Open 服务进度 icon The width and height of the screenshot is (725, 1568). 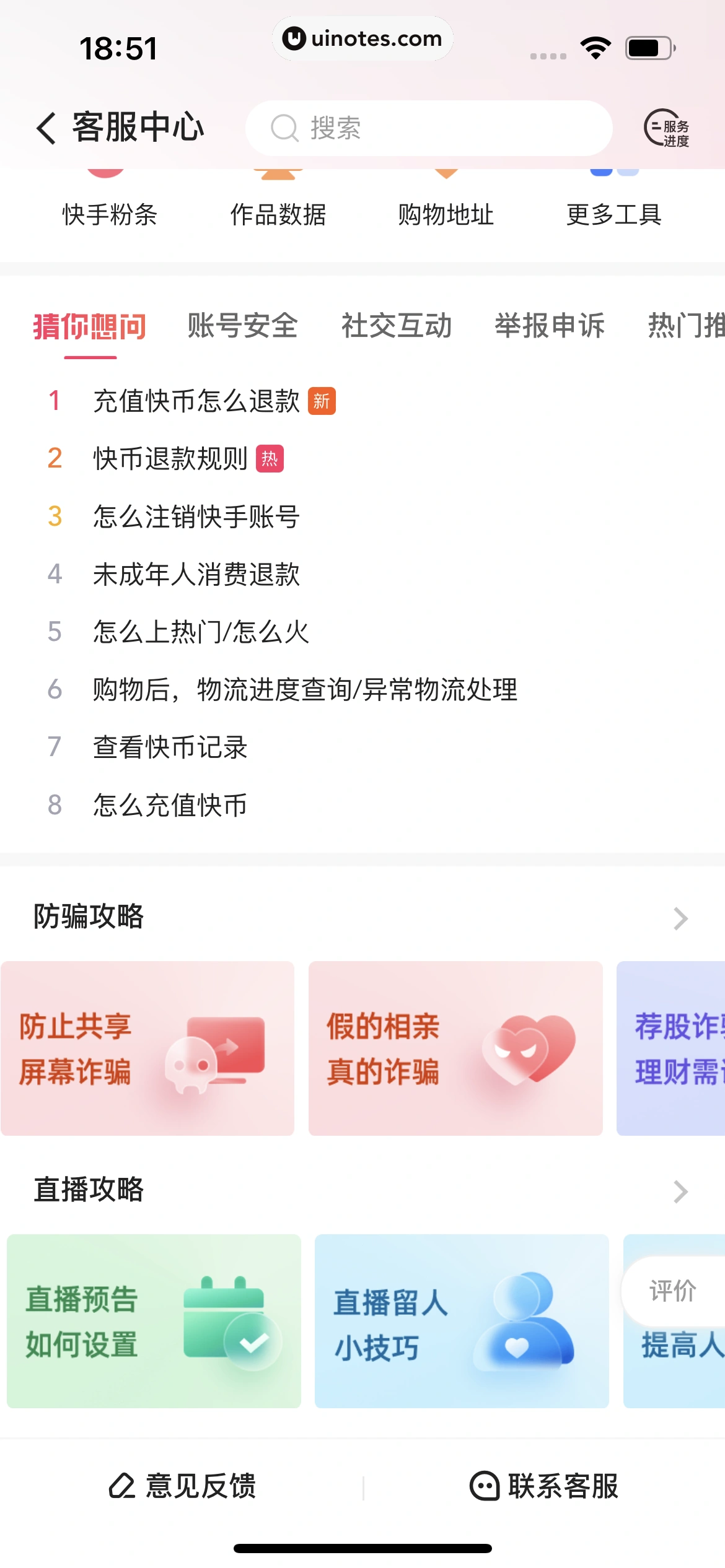pos(666,128)
